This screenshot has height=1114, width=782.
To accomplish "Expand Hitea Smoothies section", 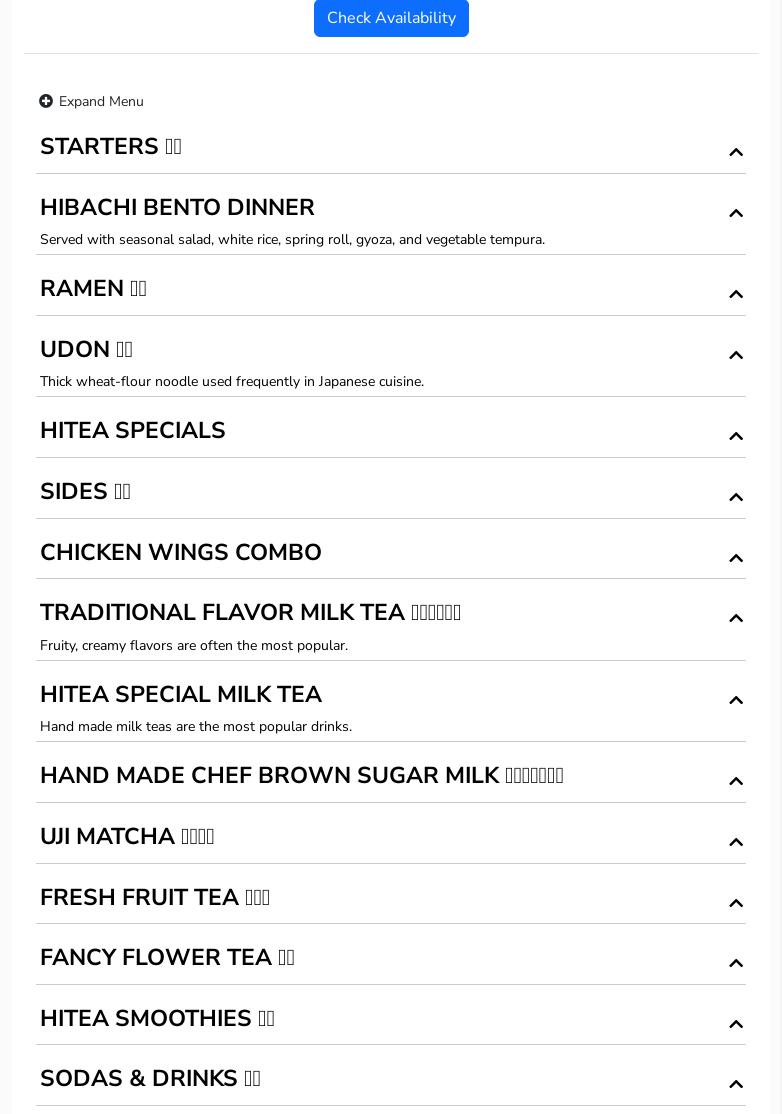I will coord(390,1019).
